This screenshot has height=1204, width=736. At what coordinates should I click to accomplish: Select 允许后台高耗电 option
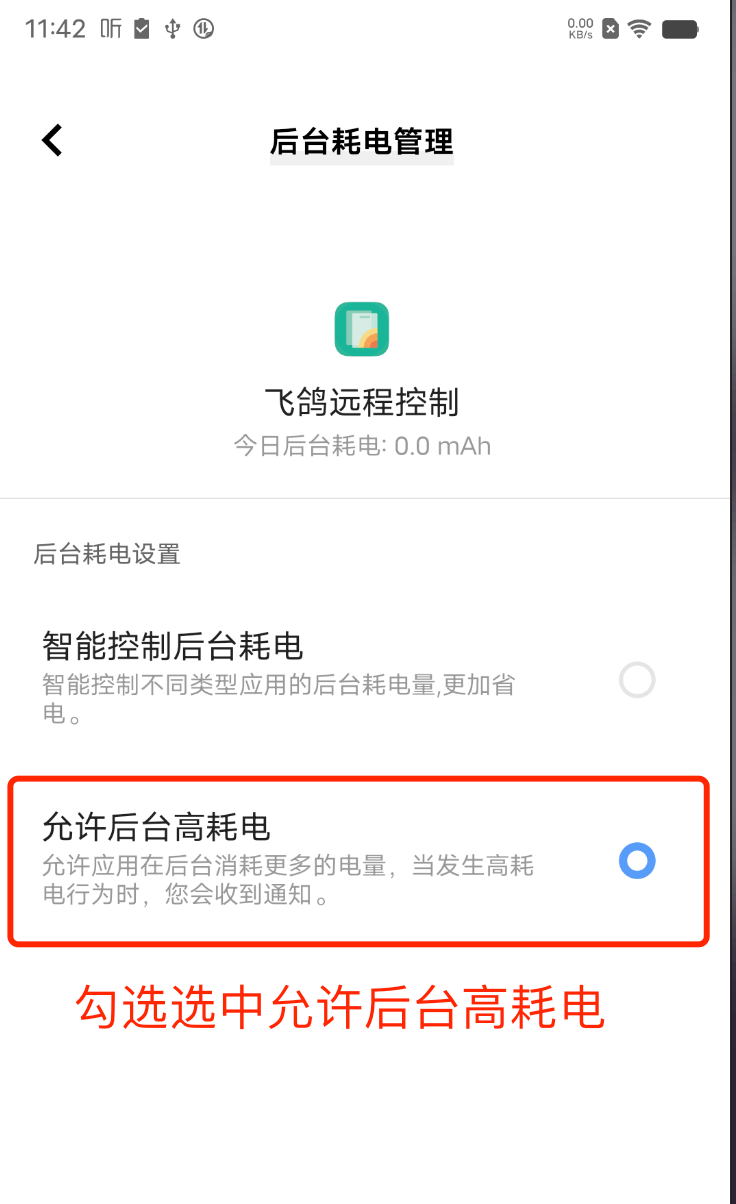pos(636,861)
